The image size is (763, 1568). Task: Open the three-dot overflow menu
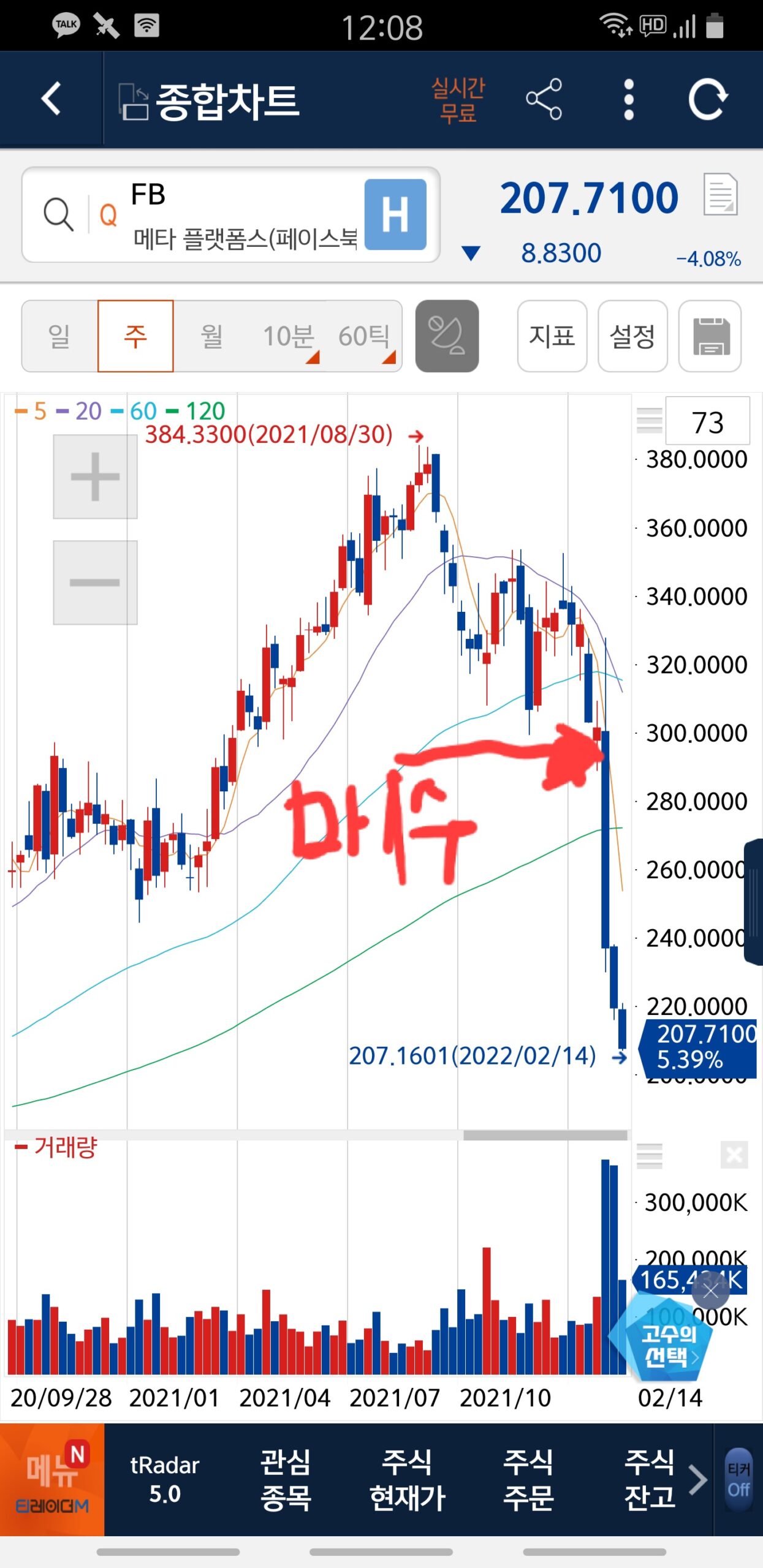(x=628, y=99)
